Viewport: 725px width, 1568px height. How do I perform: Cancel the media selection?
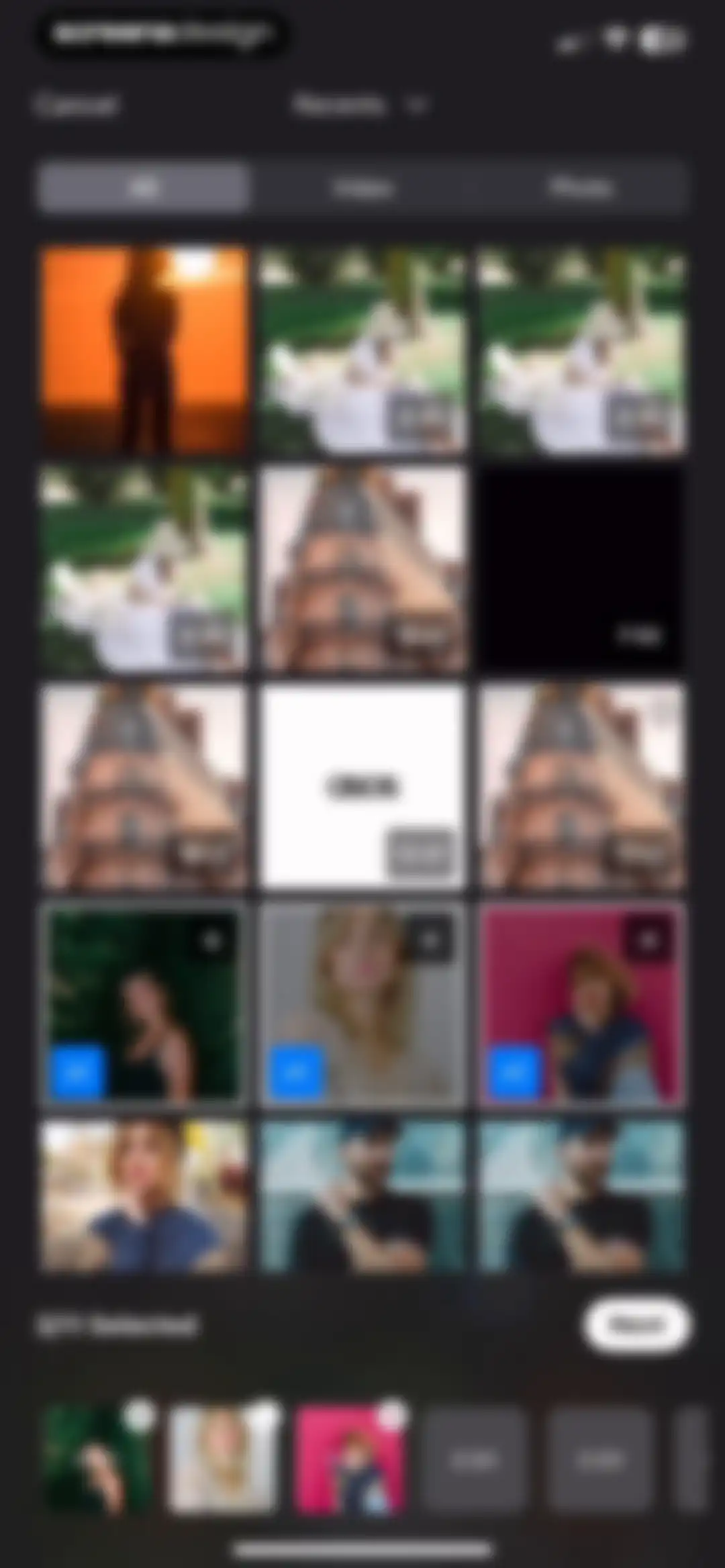tap(77, 105)
